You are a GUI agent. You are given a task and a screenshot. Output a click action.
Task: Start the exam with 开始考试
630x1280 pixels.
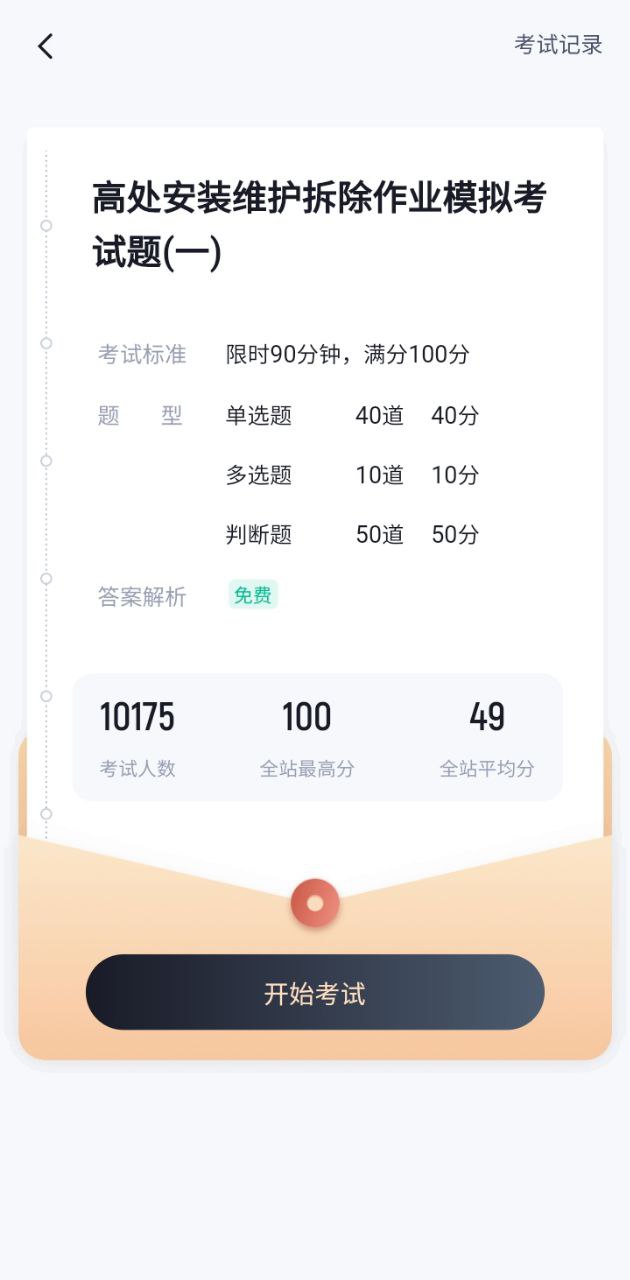coord(315,992)
